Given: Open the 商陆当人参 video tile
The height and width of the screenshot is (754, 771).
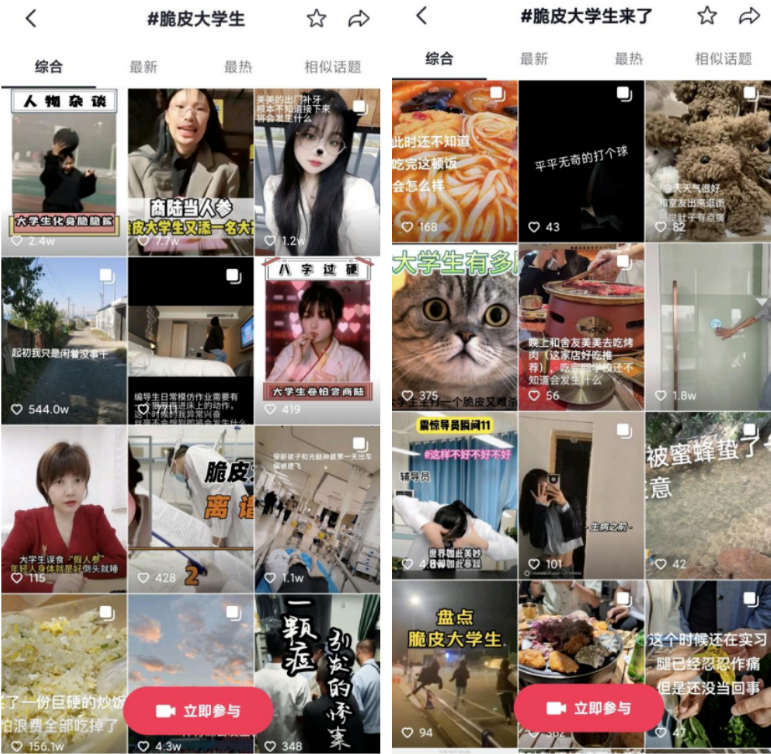Looking at the screenshot, I should pos(190,170).
